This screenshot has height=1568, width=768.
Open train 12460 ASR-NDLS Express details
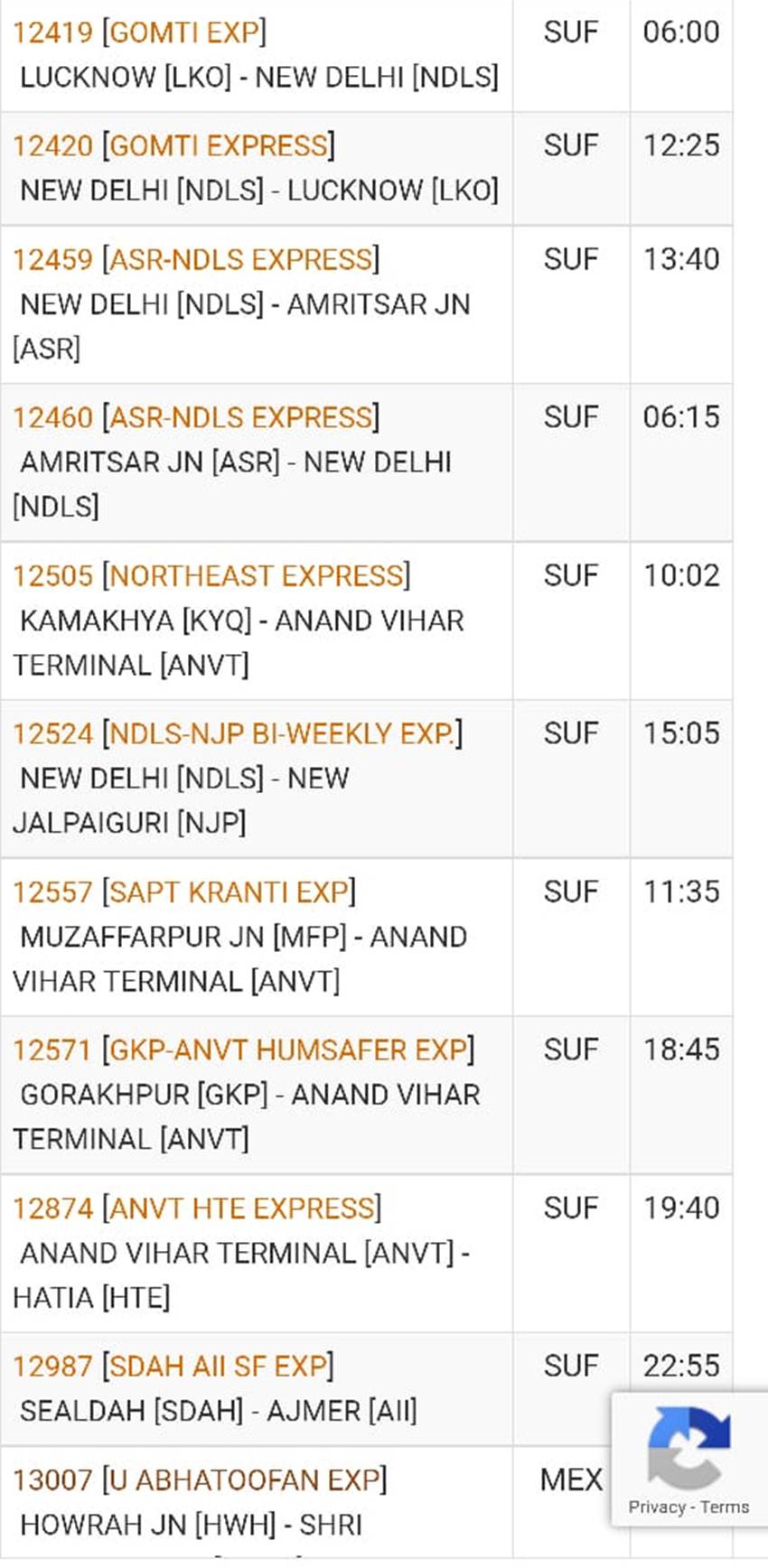pos(196,417)
